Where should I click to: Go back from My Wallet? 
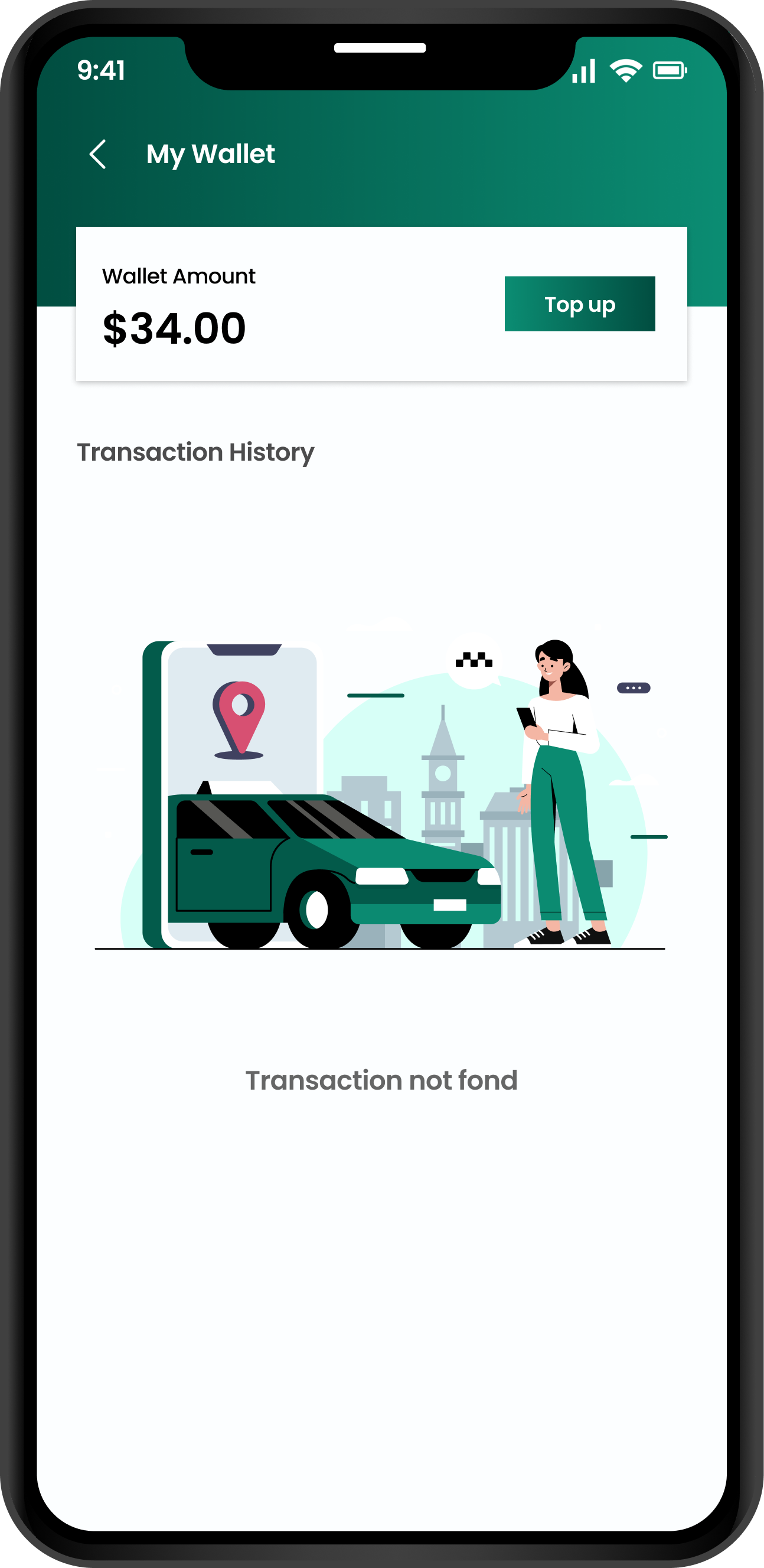tap(98, 154)
